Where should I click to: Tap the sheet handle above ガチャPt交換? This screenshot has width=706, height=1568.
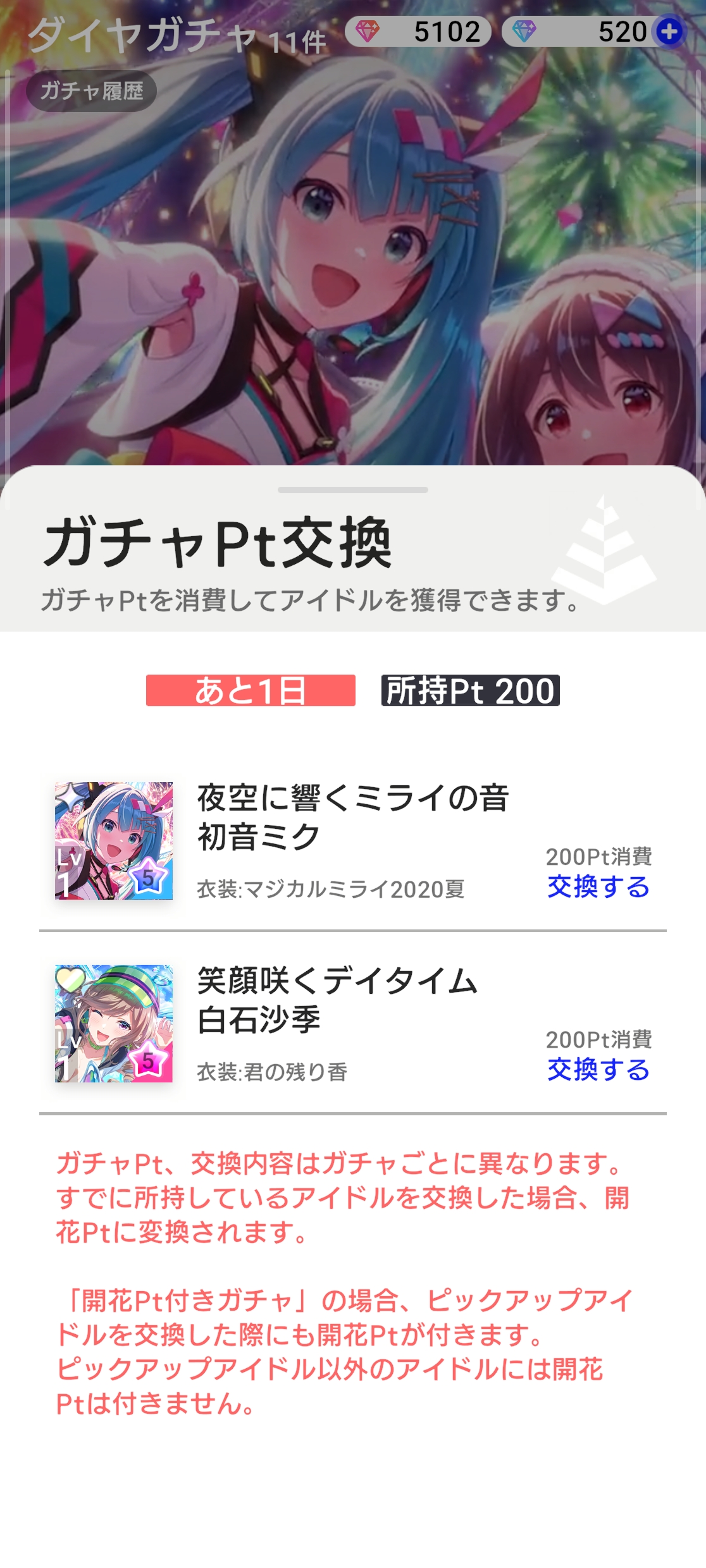click(353, 490)
